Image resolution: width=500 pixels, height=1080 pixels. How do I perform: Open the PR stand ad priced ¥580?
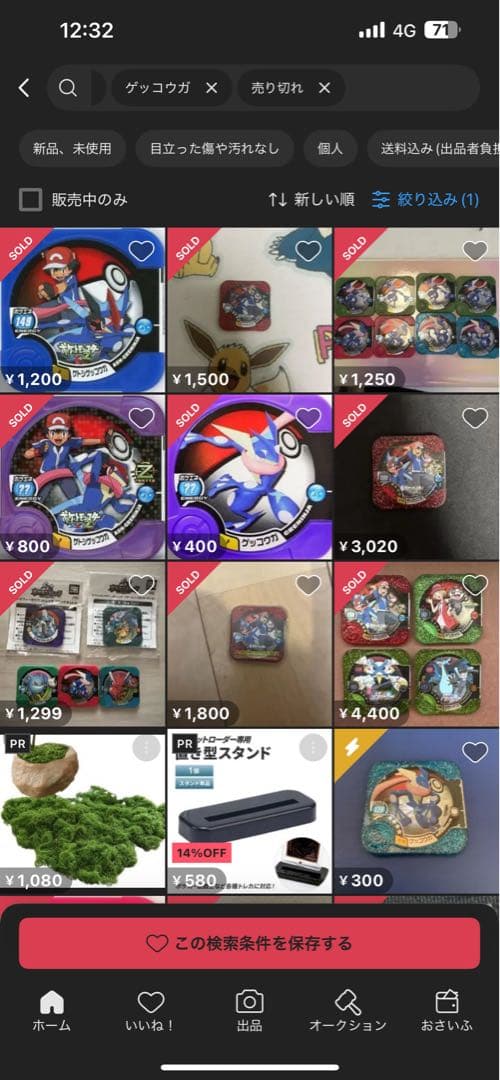tap(249, 811)
